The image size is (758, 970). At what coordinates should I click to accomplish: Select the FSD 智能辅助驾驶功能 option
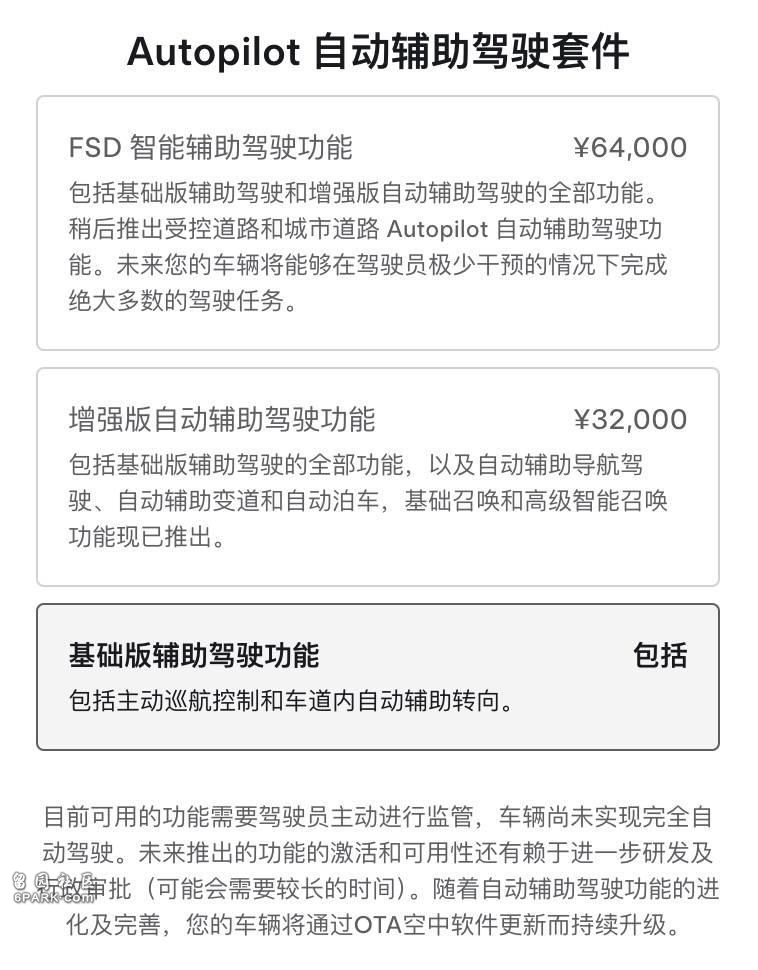[x=377, y=222]
